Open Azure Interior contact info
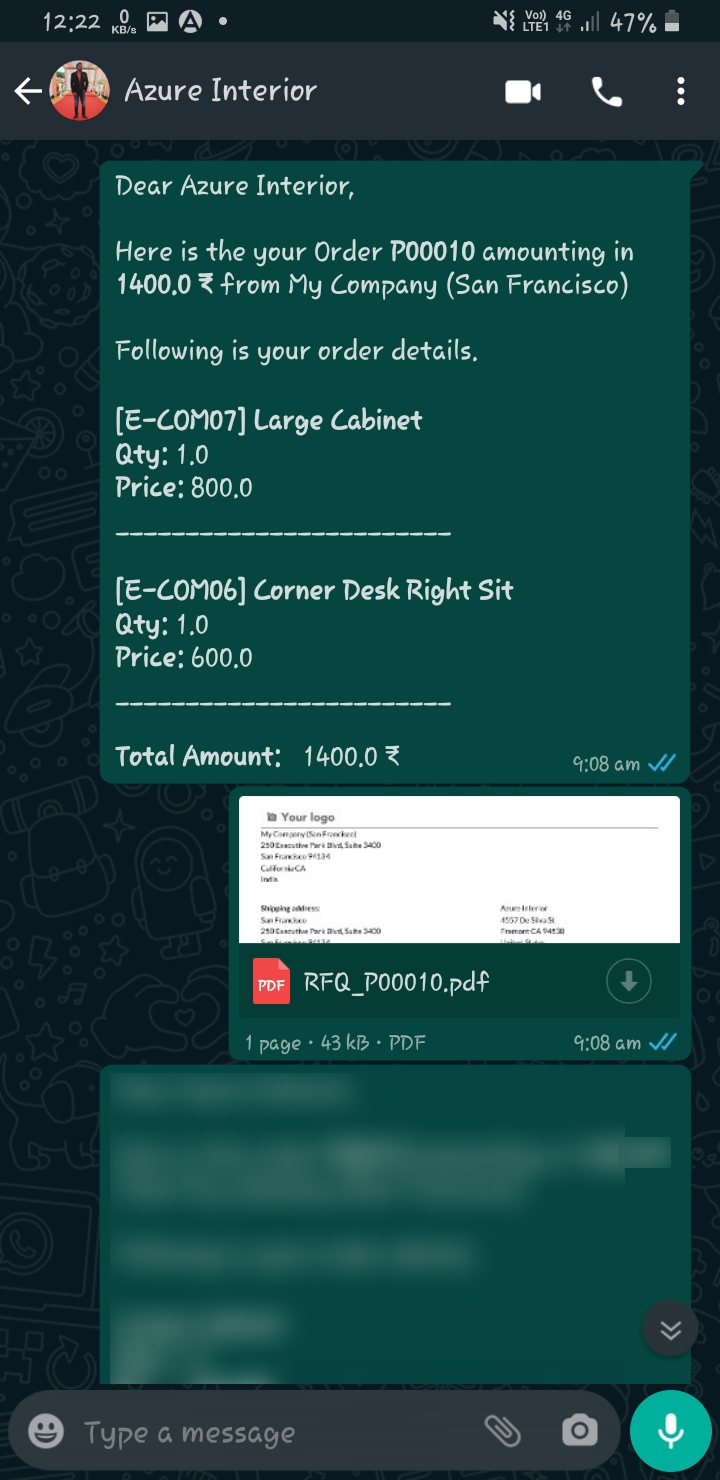Image resolution: width=720 pixels, height=1480 pixels. click(x=220, y=91)
